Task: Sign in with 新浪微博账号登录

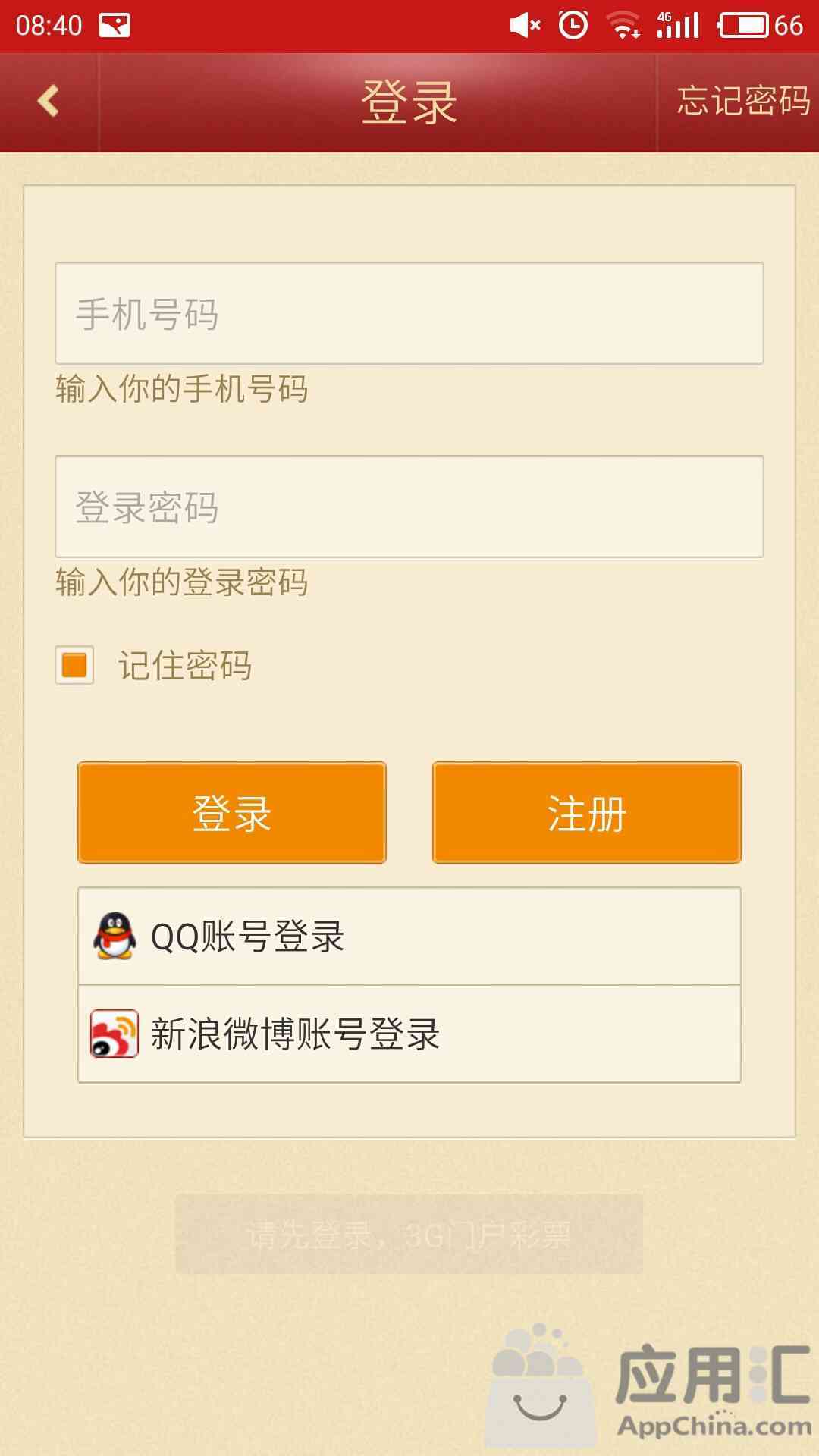Action: (409, 1034)
